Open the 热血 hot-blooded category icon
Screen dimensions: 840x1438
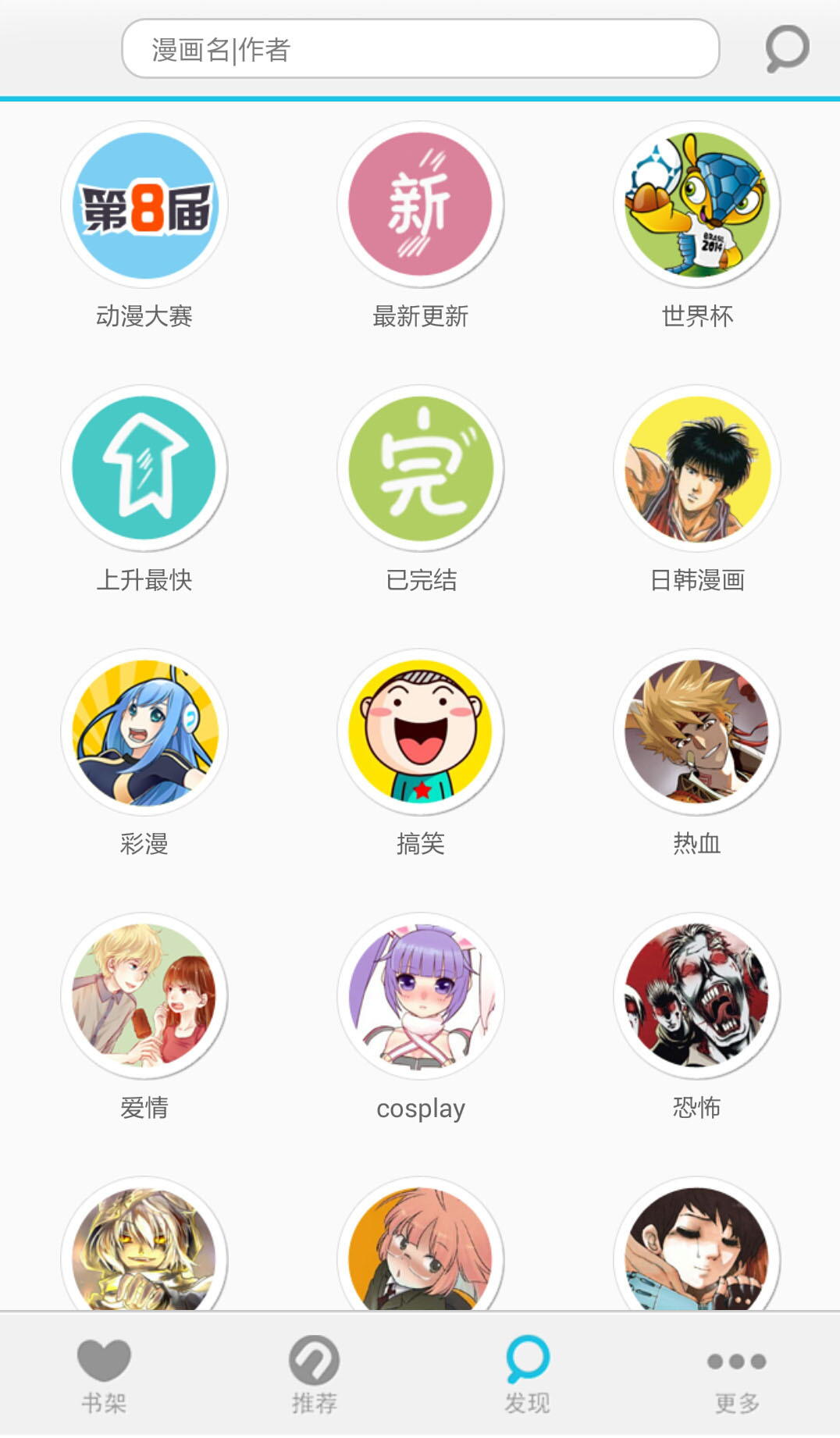[696, 731]
